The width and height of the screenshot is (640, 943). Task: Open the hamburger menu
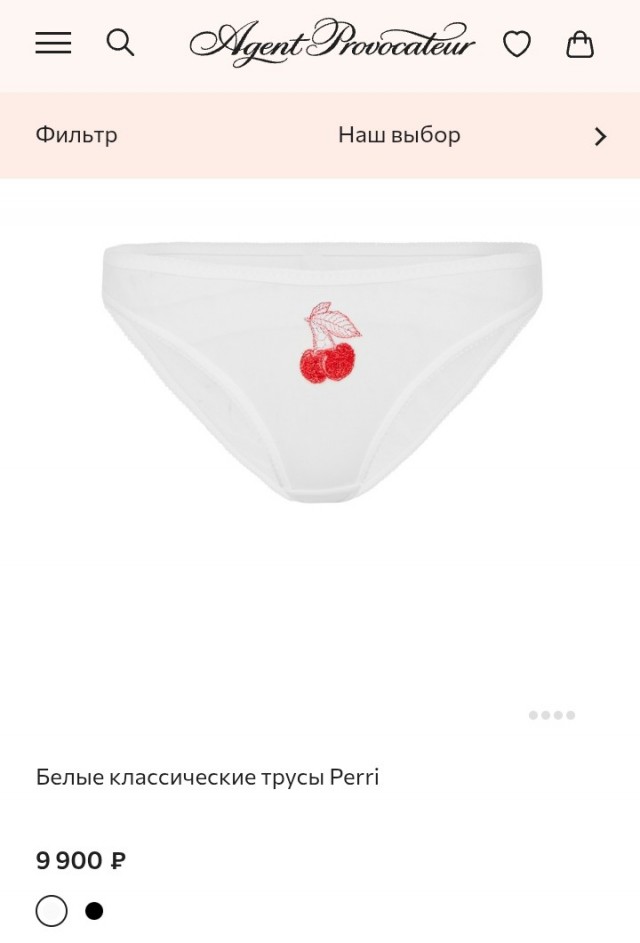click(x=53, y=43)
